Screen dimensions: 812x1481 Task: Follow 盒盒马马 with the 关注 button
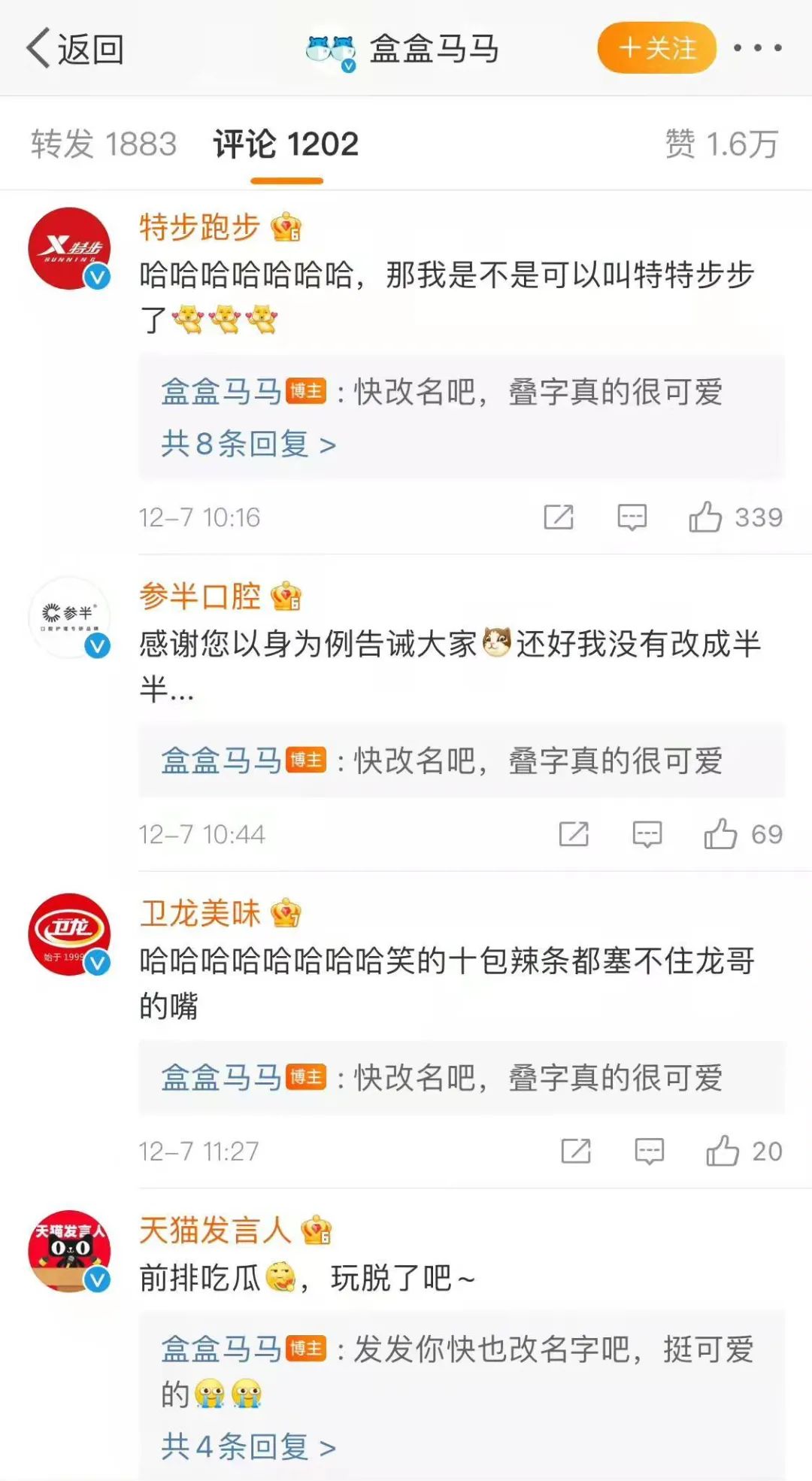[656, 48]
